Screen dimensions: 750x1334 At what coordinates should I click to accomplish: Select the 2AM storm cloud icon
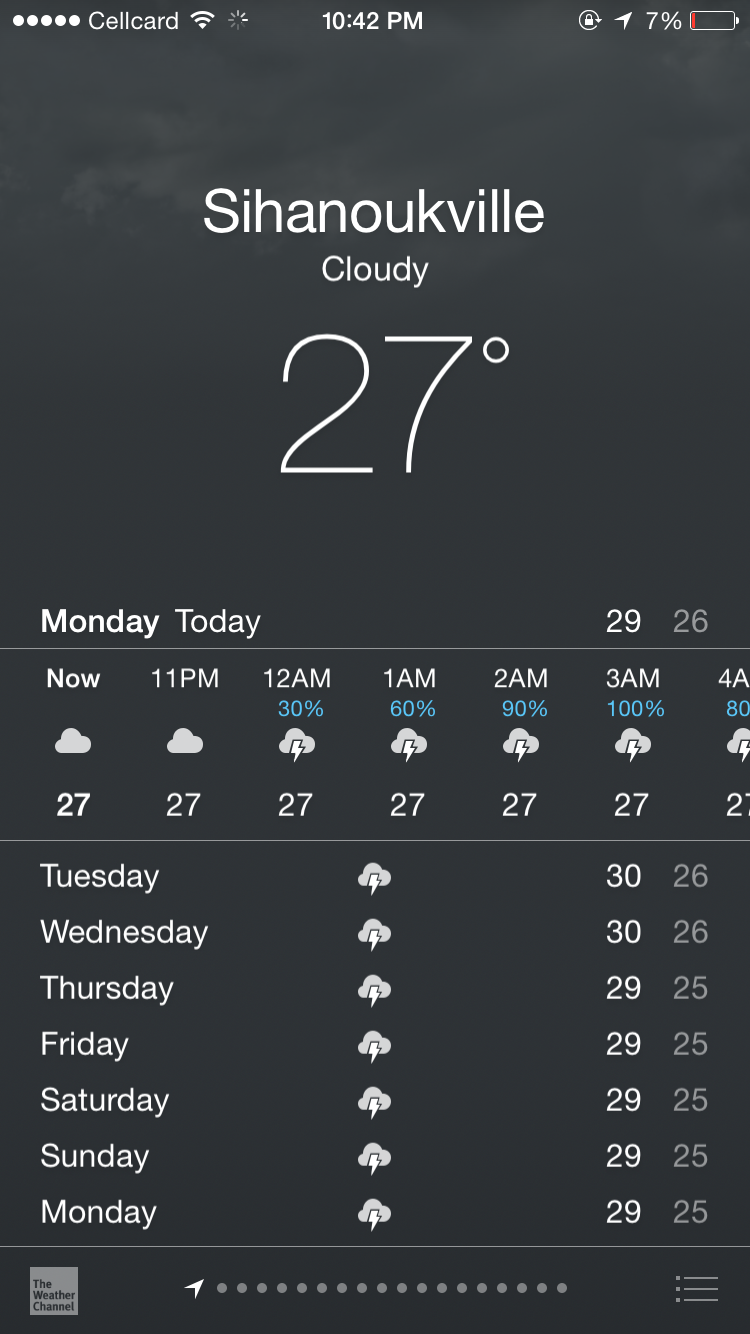coord(519,744)
